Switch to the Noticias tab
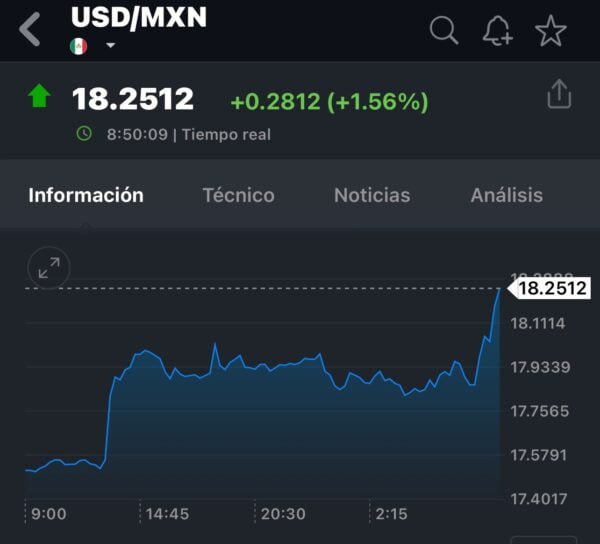 pos(372,195)
